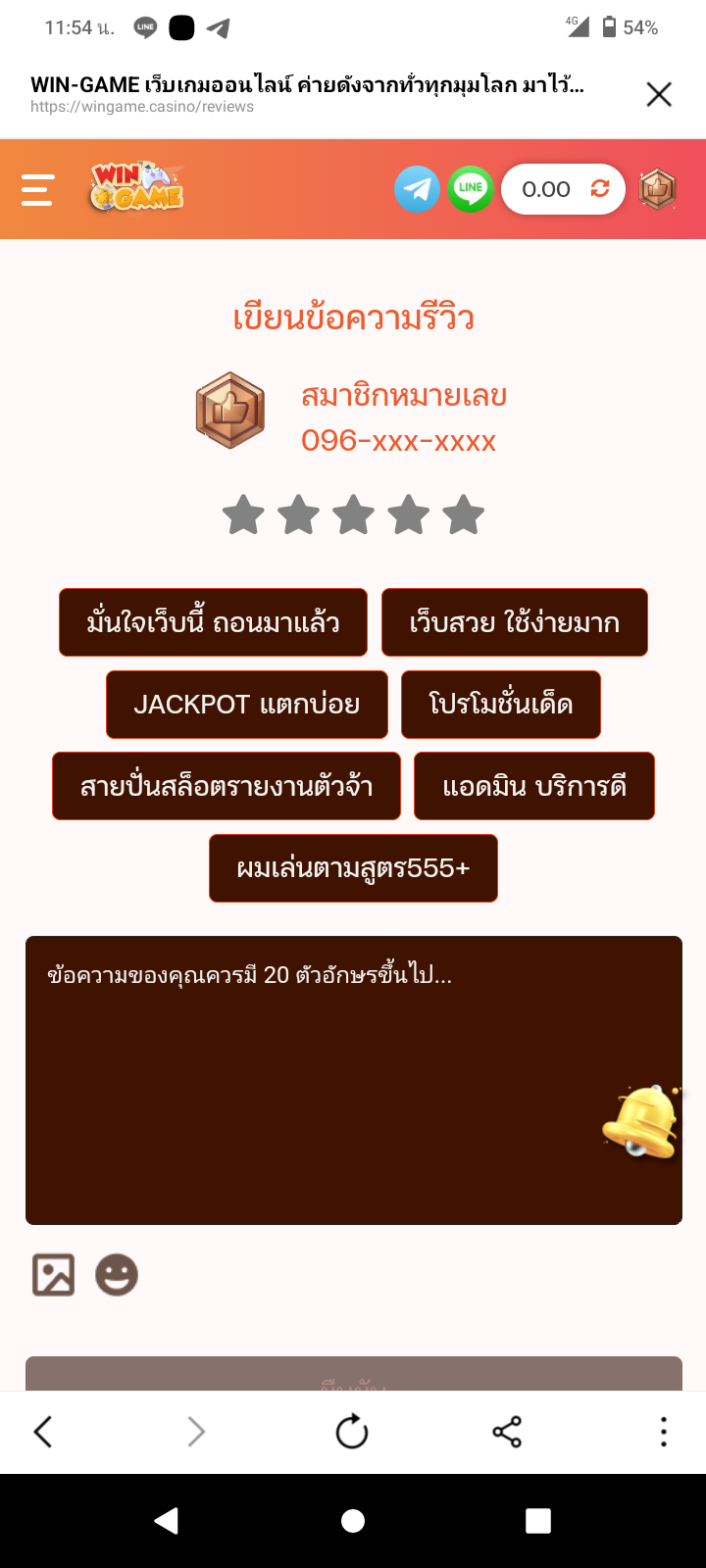Screen dimensions: 706x1568
Task: Open the emoji picker
Action: 117,1275
